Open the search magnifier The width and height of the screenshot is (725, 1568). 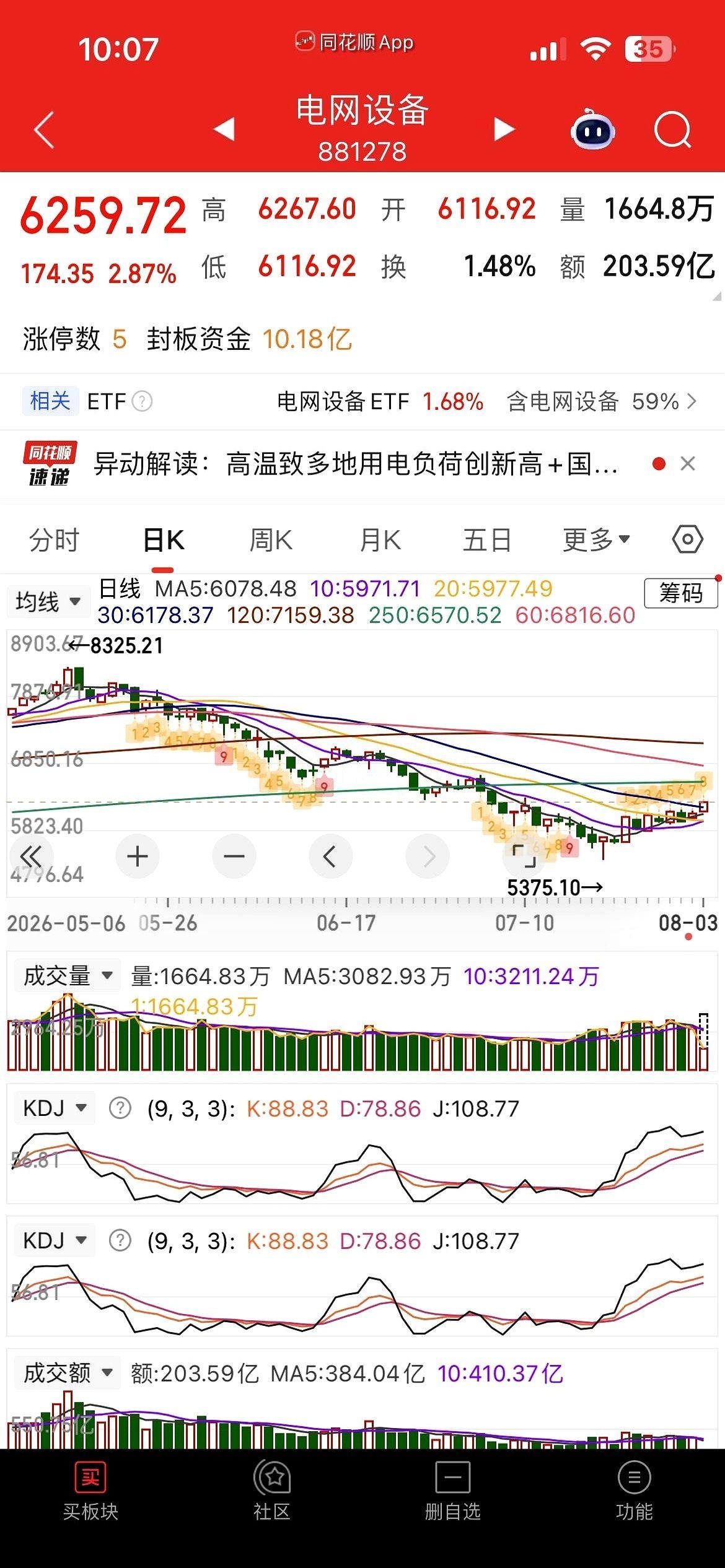click(673, 130)
